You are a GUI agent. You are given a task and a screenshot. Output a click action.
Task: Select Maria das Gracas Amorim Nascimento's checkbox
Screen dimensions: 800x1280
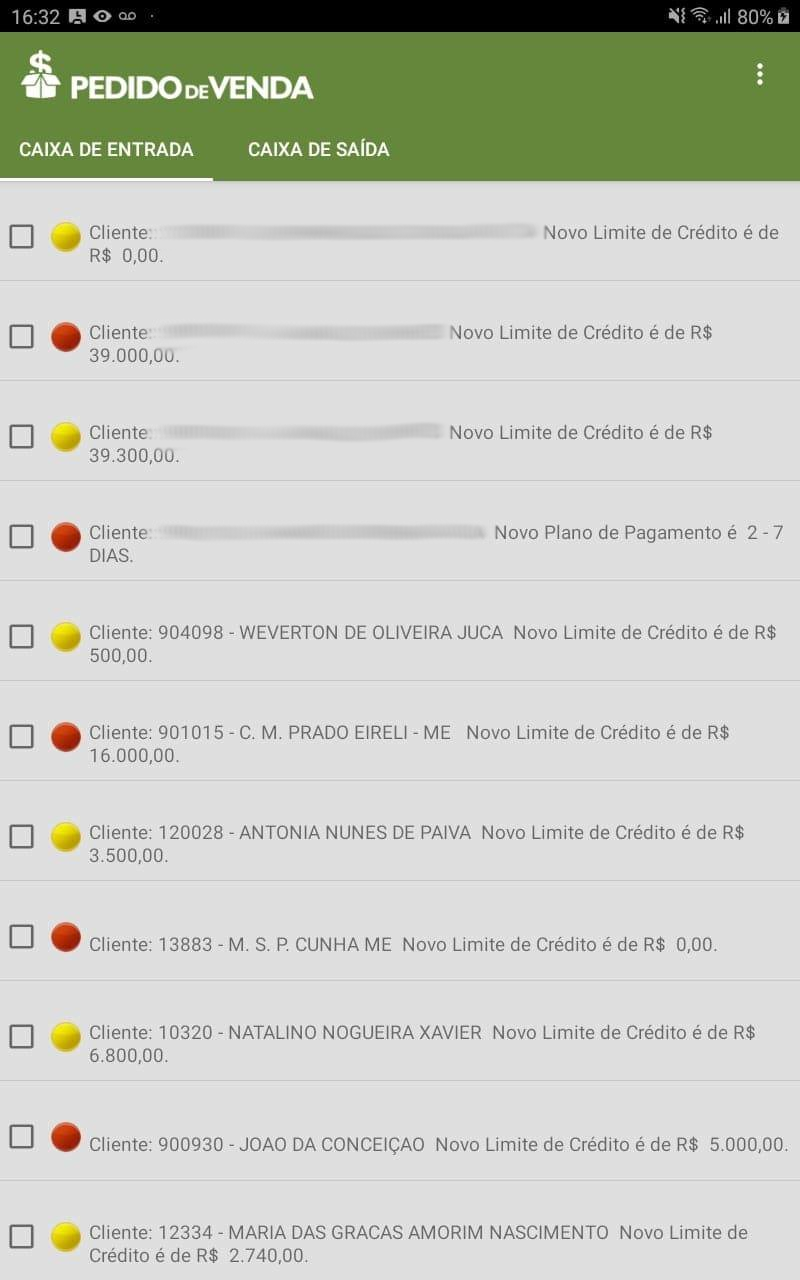click(x=21, y=1236)
